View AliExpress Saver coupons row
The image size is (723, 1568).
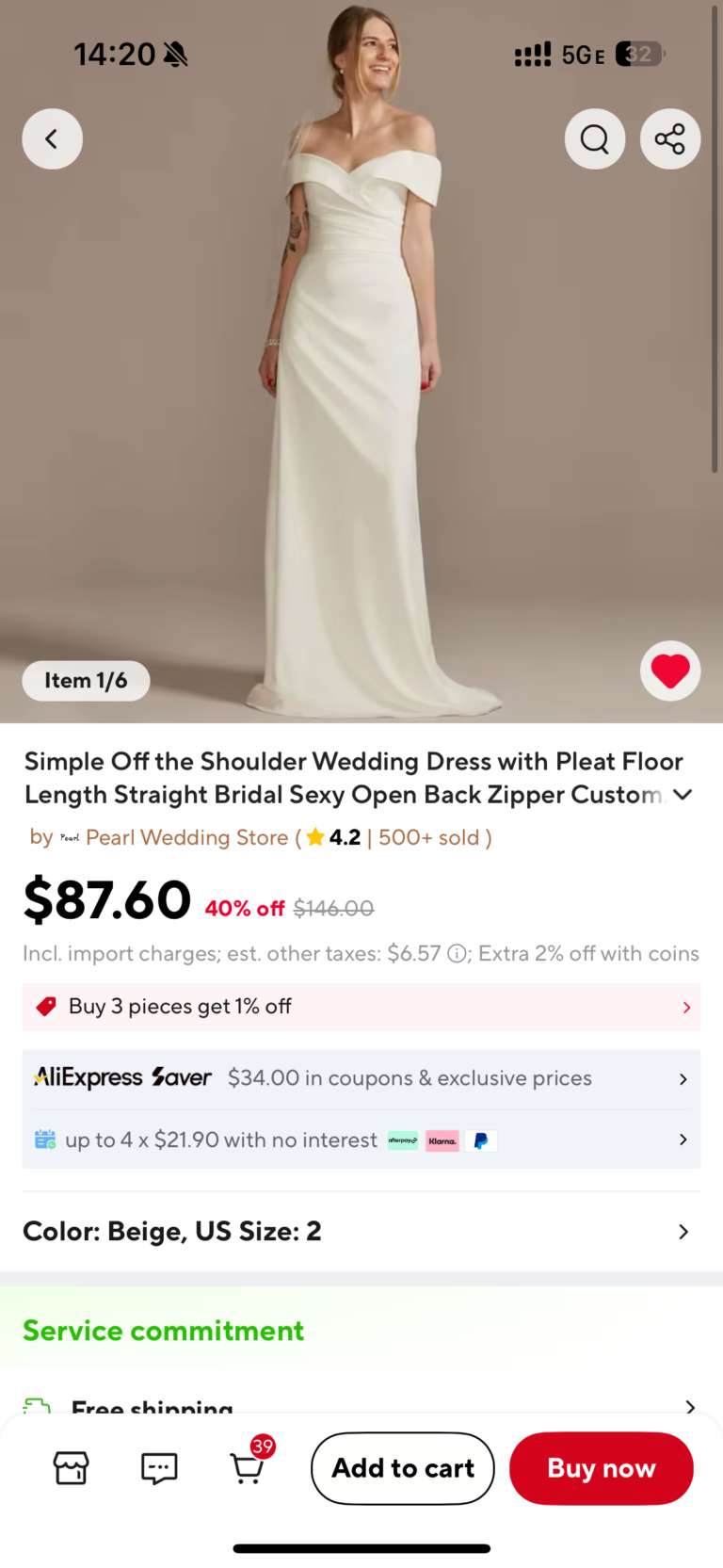361,1078
